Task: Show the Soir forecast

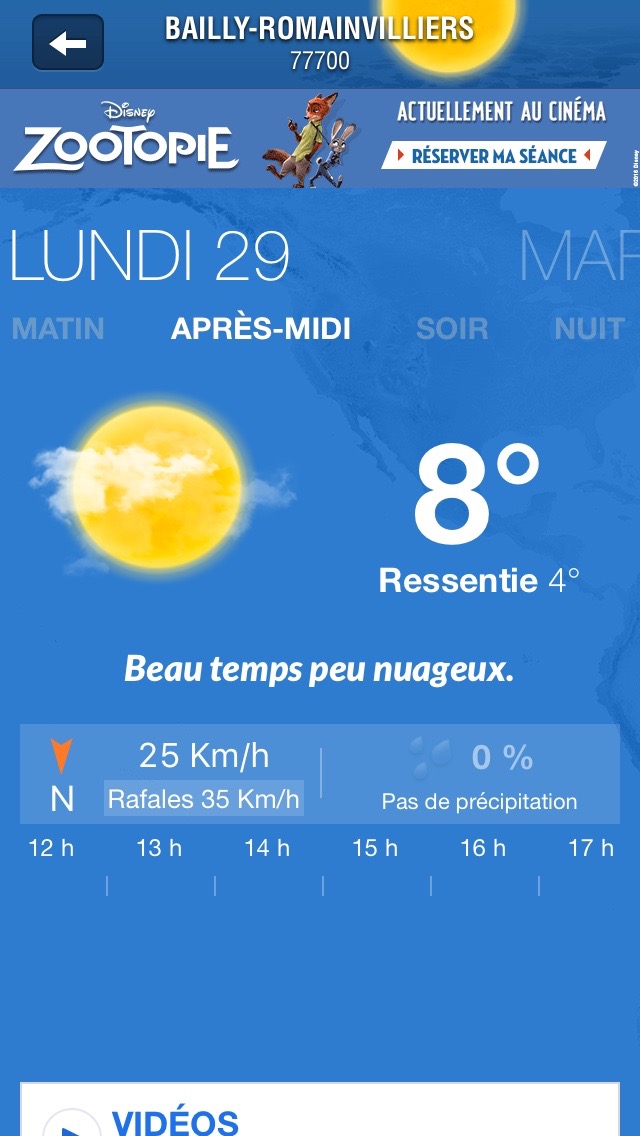Action: point(452,328)
